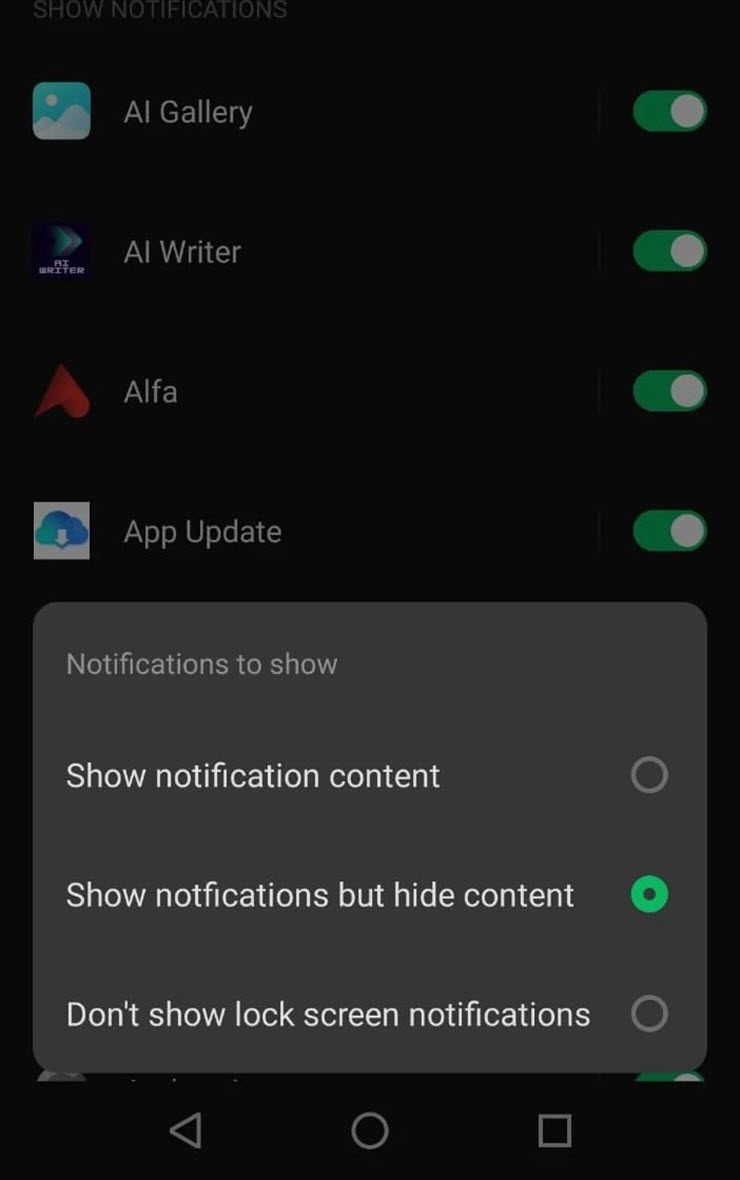This screenshot has height=1180, width=740.
Task: Select Show notification content option
Action: pos(649,775)
